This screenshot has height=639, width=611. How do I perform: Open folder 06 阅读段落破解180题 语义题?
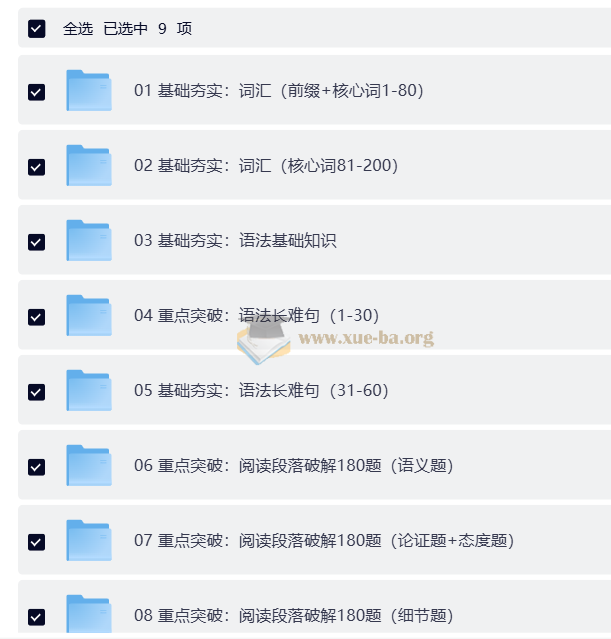pyautogui.click(x=293, y=466)
